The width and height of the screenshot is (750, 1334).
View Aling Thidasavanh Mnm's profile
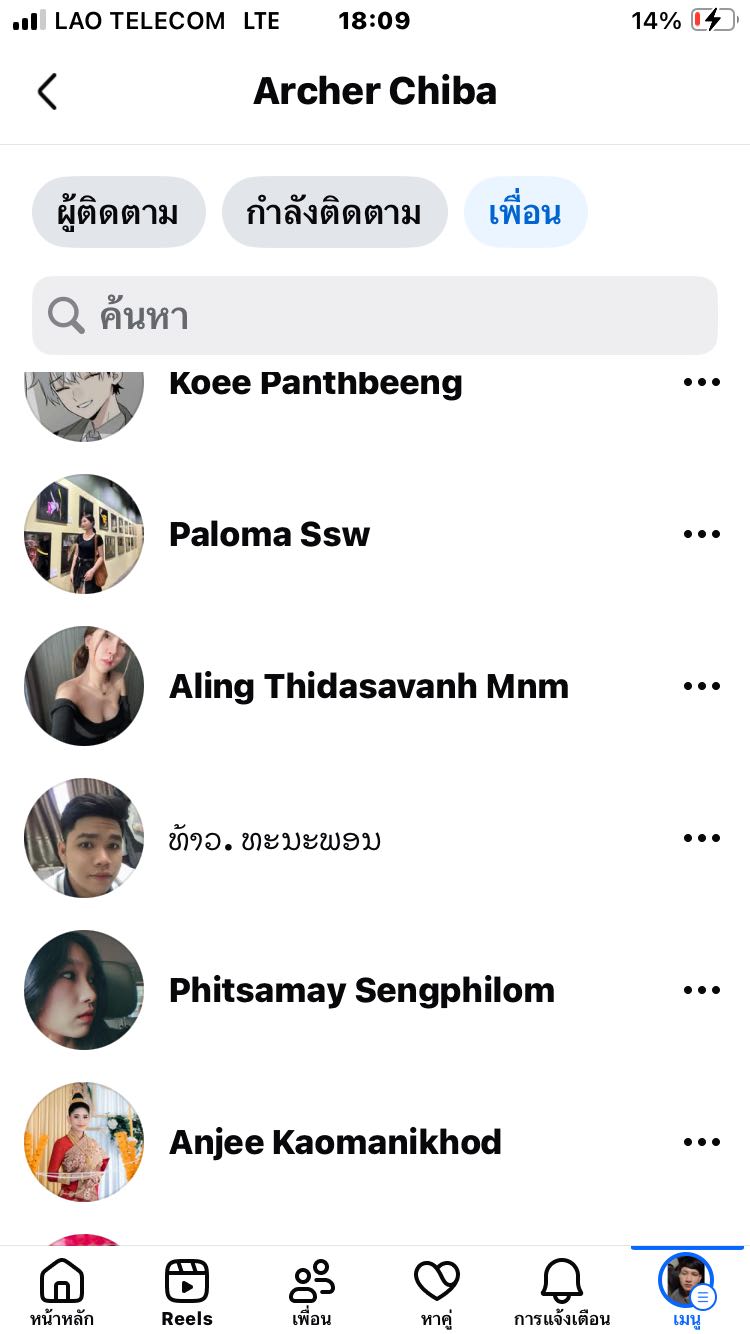(368, 687)
